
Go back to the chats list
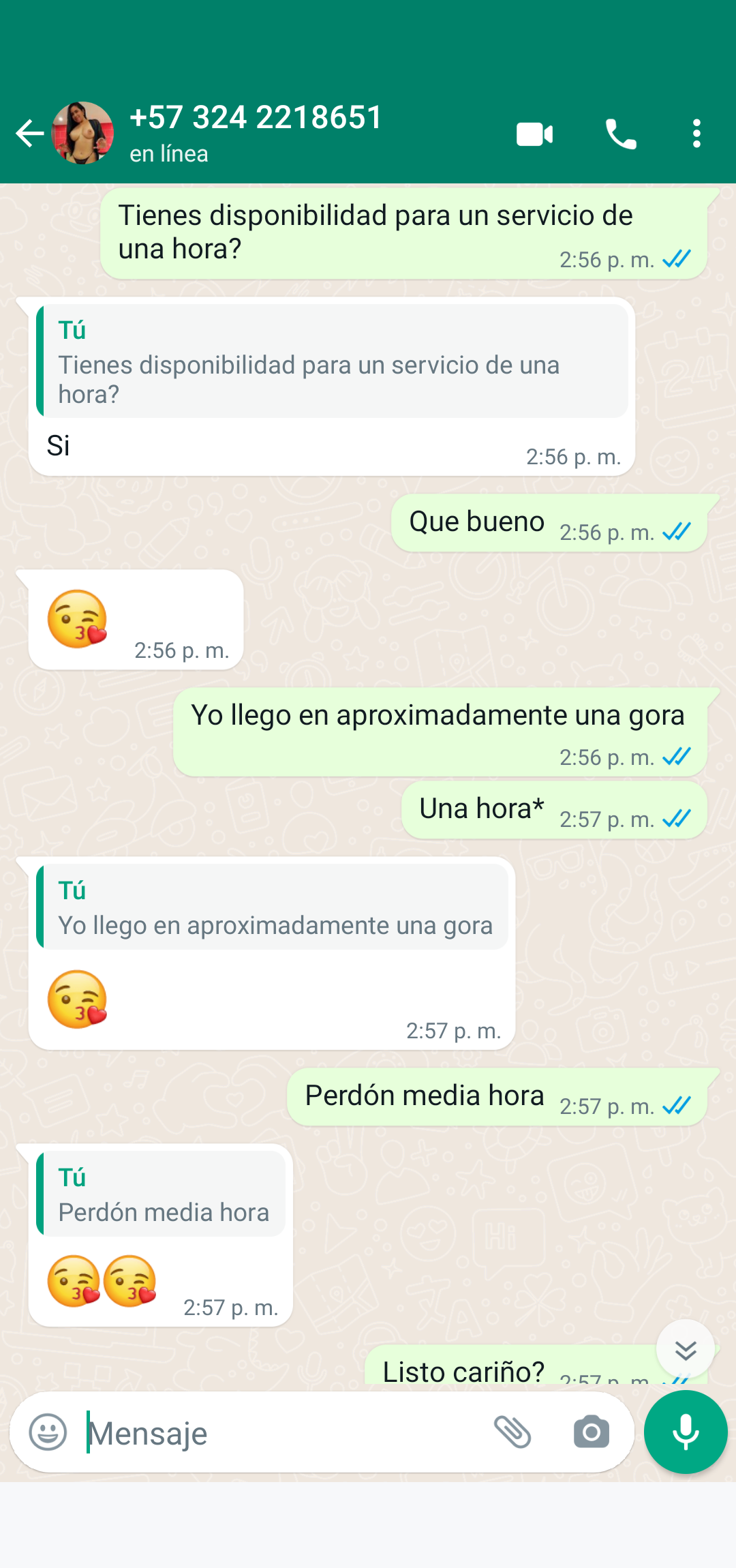click(x=30, y=134)
